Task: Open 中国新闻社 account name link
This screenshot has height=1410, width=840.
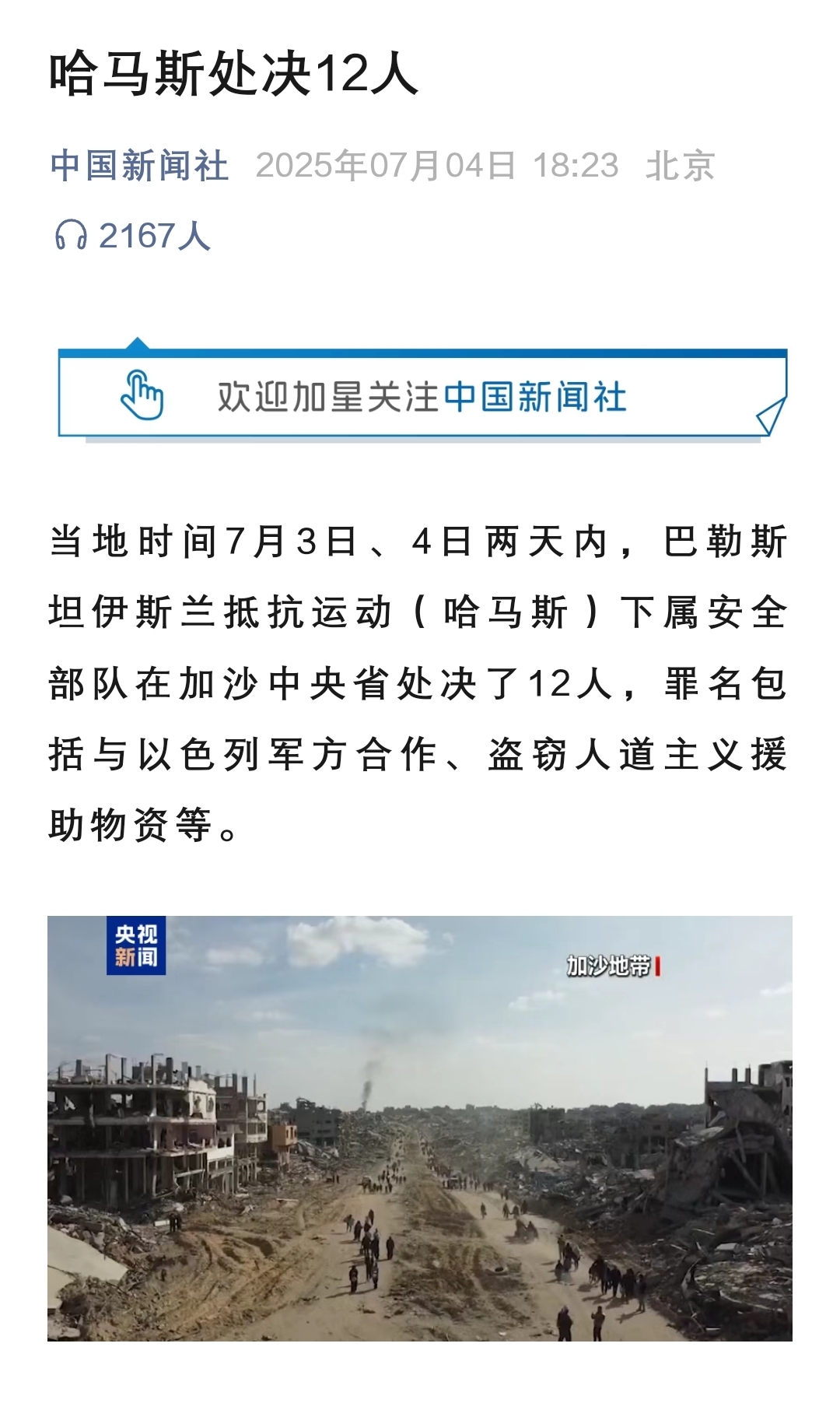Action: pyautogui.click(x=139, y=166)
